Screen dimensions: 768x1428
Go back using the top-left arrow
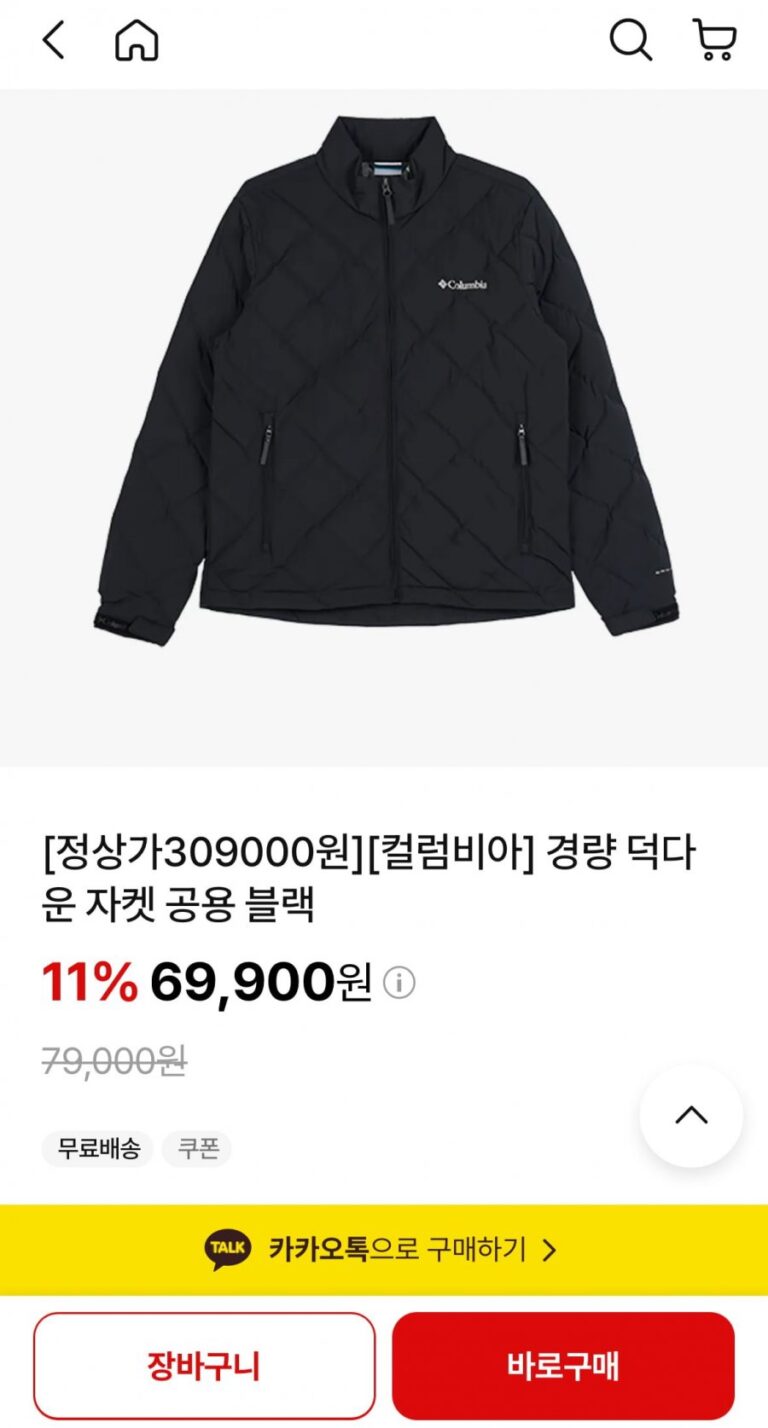[x=53, y=41]
